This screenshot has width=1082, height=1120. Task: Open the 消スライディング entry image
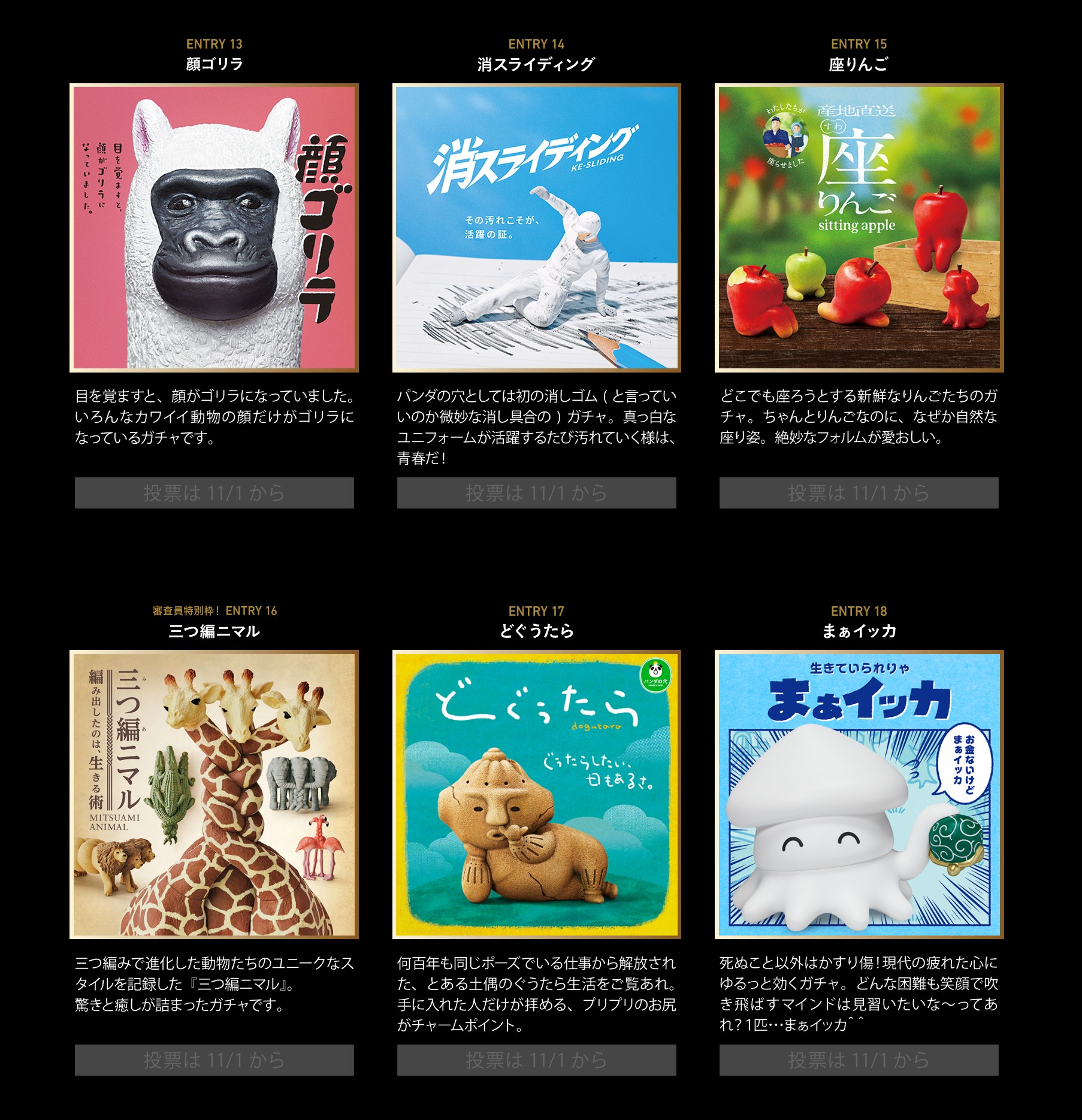[x=536, y=228]
